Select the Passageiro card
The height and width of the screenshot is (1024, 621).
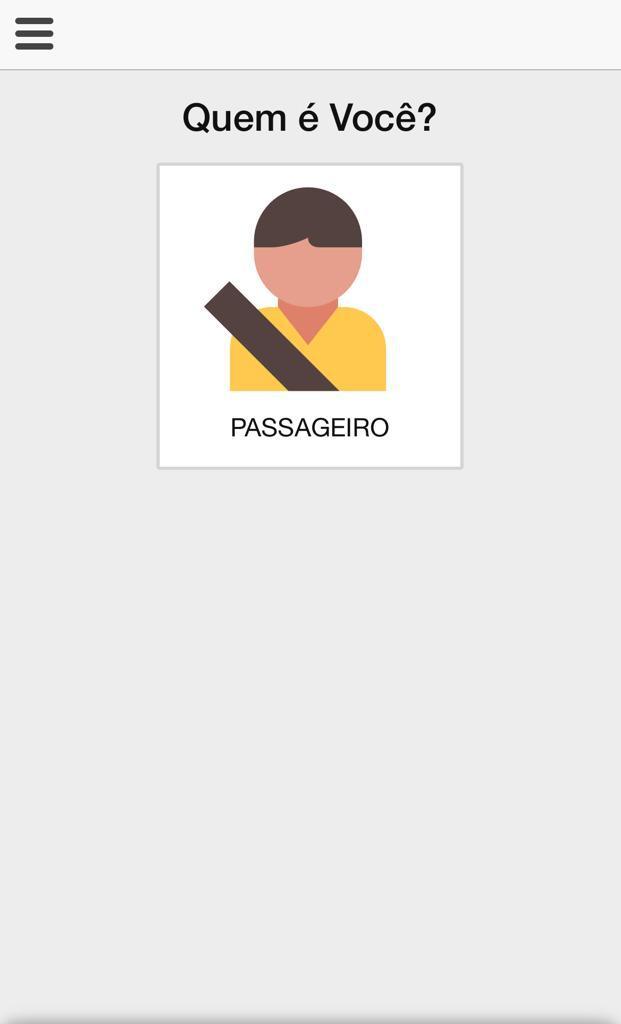click(x=310, y=316)
